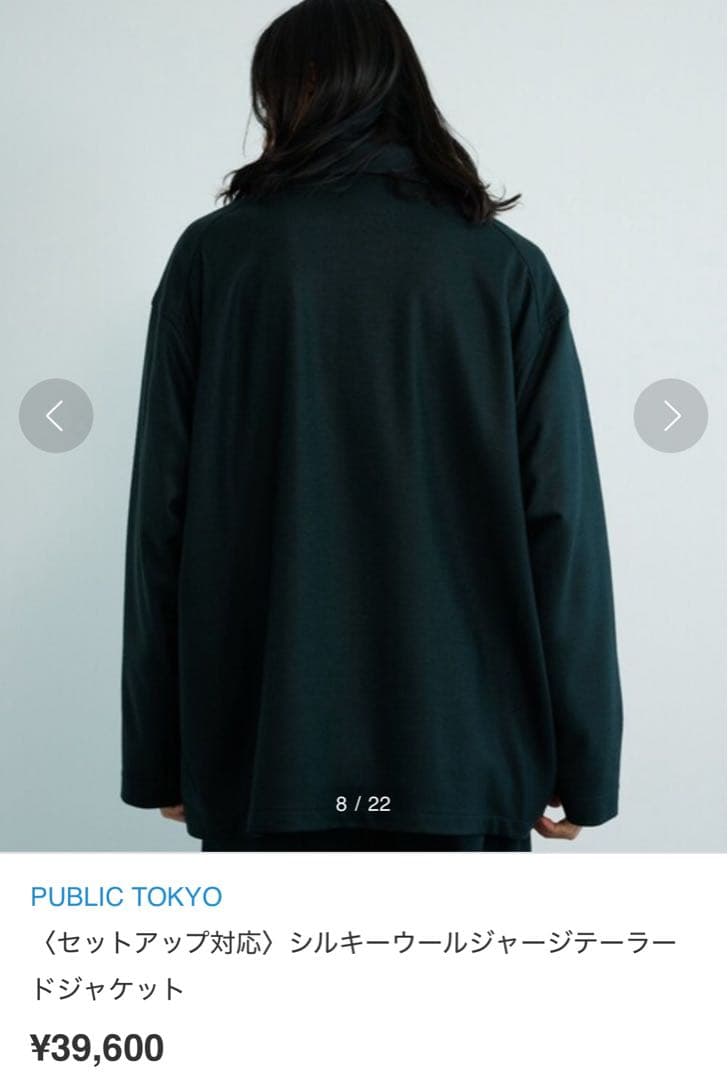Show the previous product photo
The image size is (728, 1080).
tap(56, 416)
